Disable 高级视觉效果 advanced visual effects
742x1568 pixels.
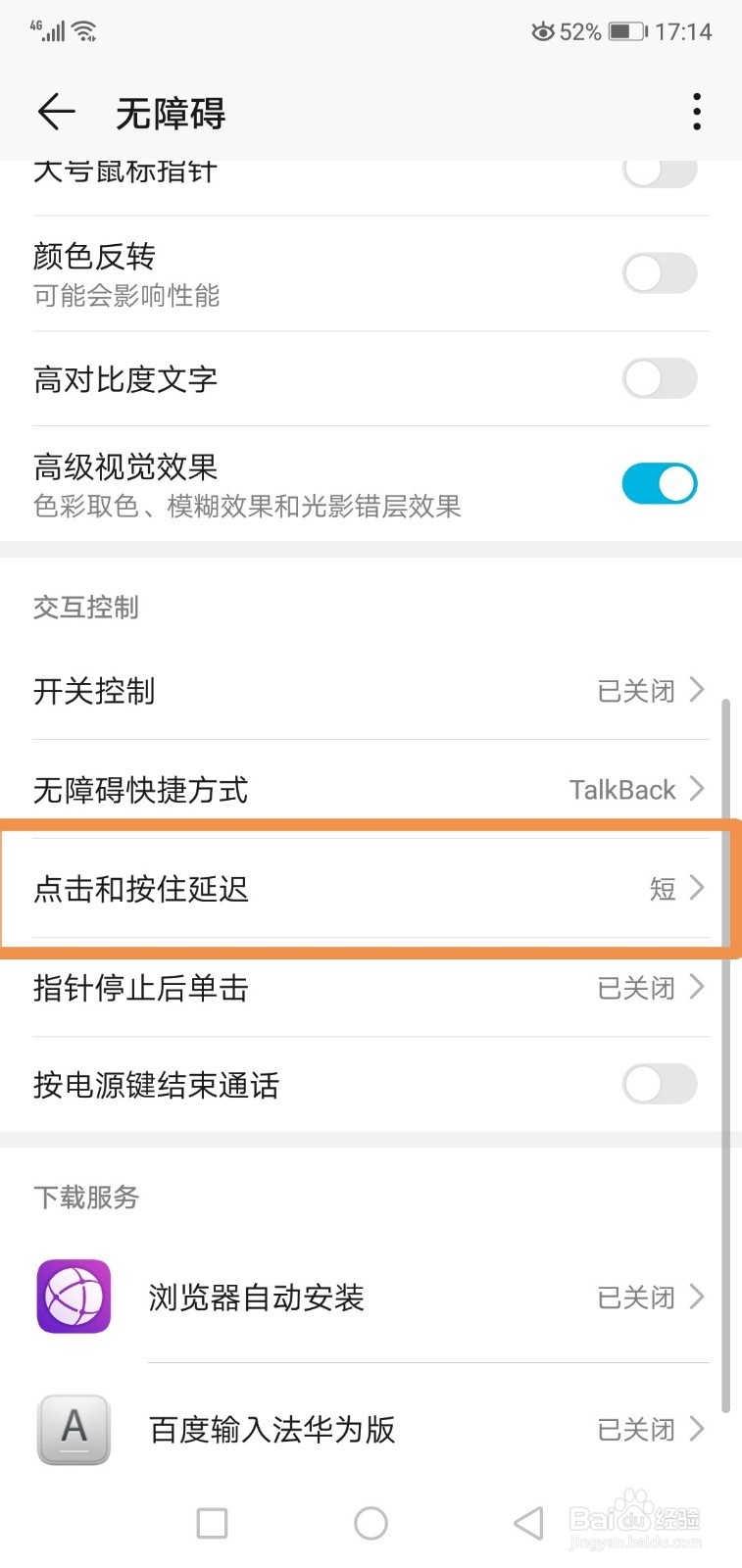pyautogui.click(x=659, y=482)
